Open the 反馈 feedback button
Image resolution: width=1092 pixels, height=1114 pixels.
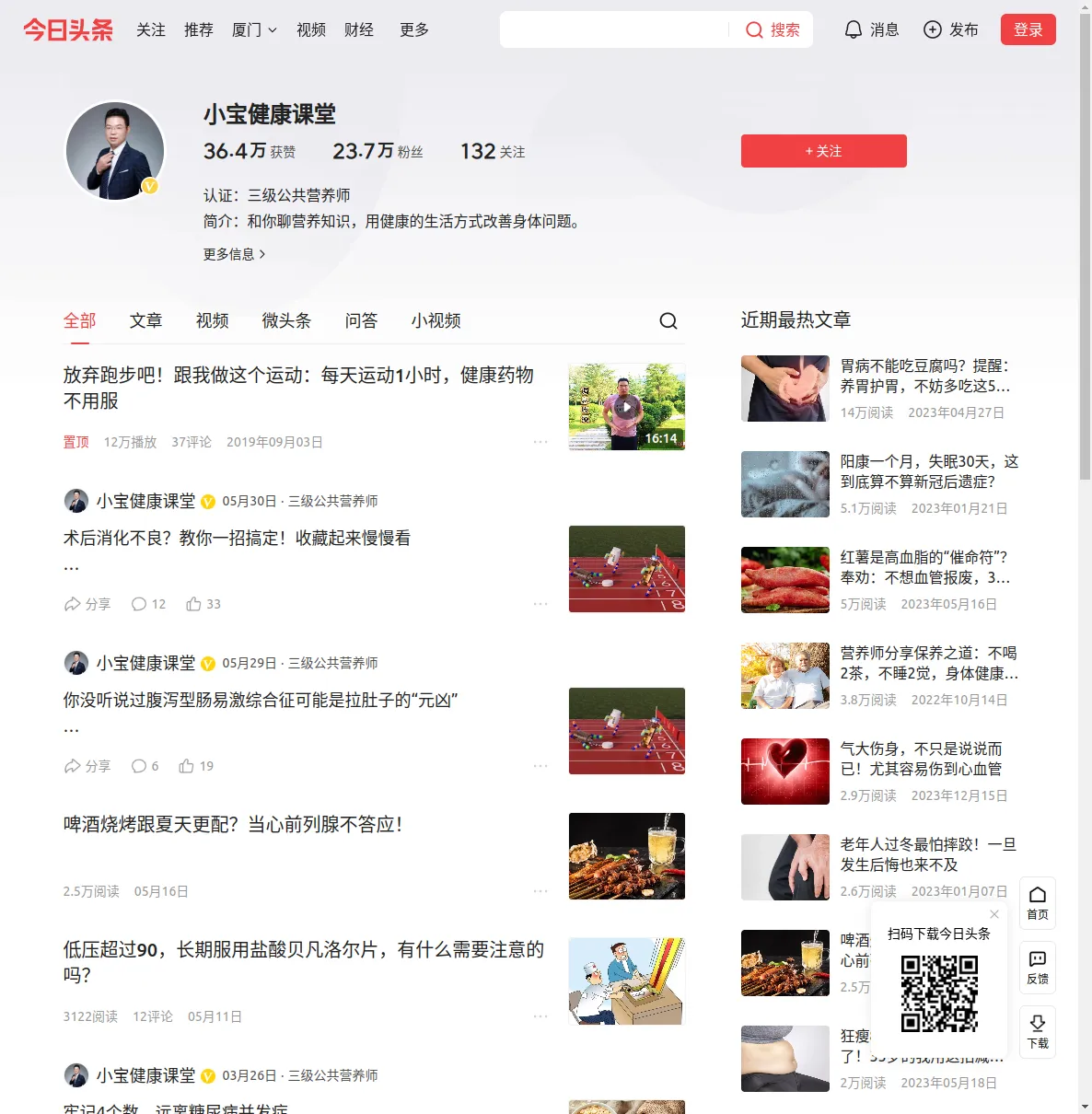tap(1037, 967)
